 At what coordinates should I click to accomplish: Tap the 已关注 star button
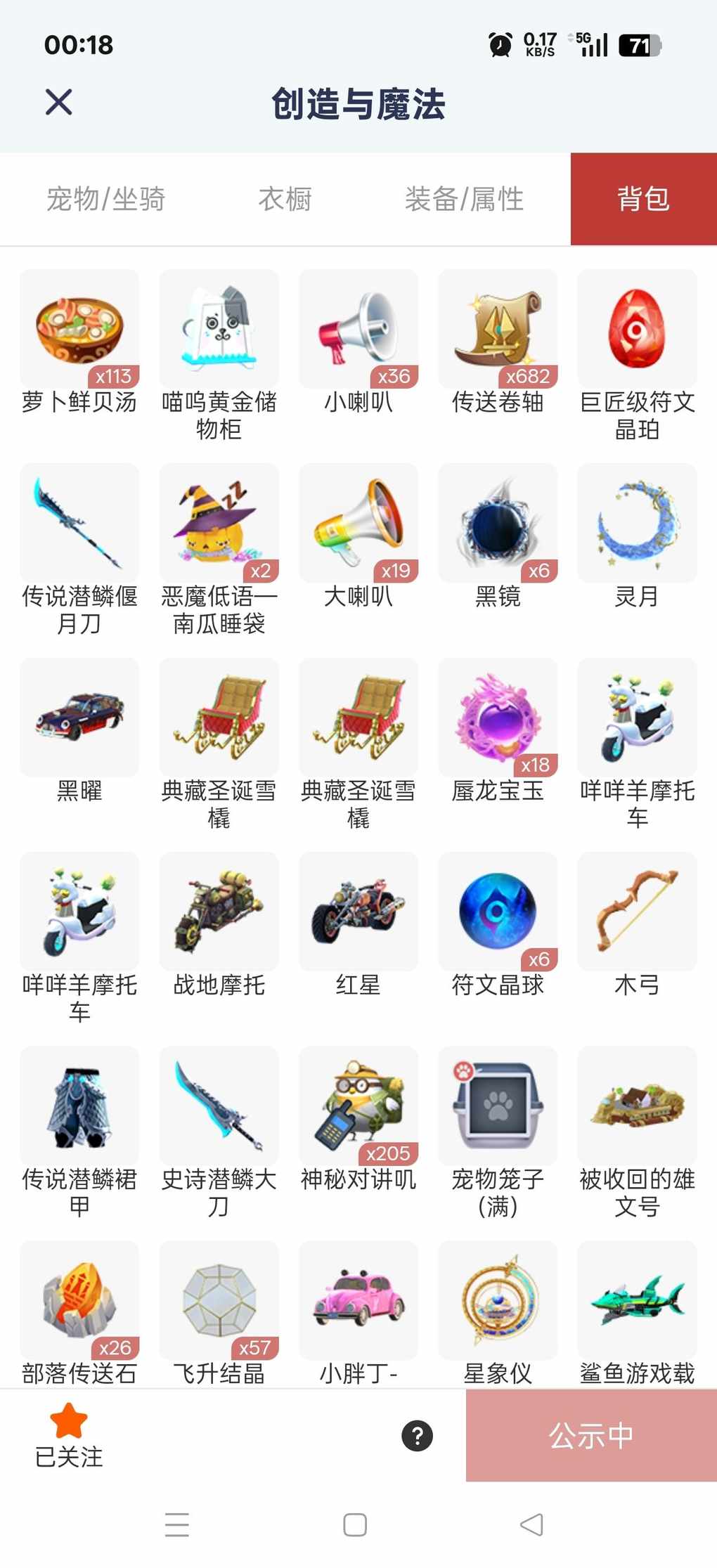[69, 1435]
